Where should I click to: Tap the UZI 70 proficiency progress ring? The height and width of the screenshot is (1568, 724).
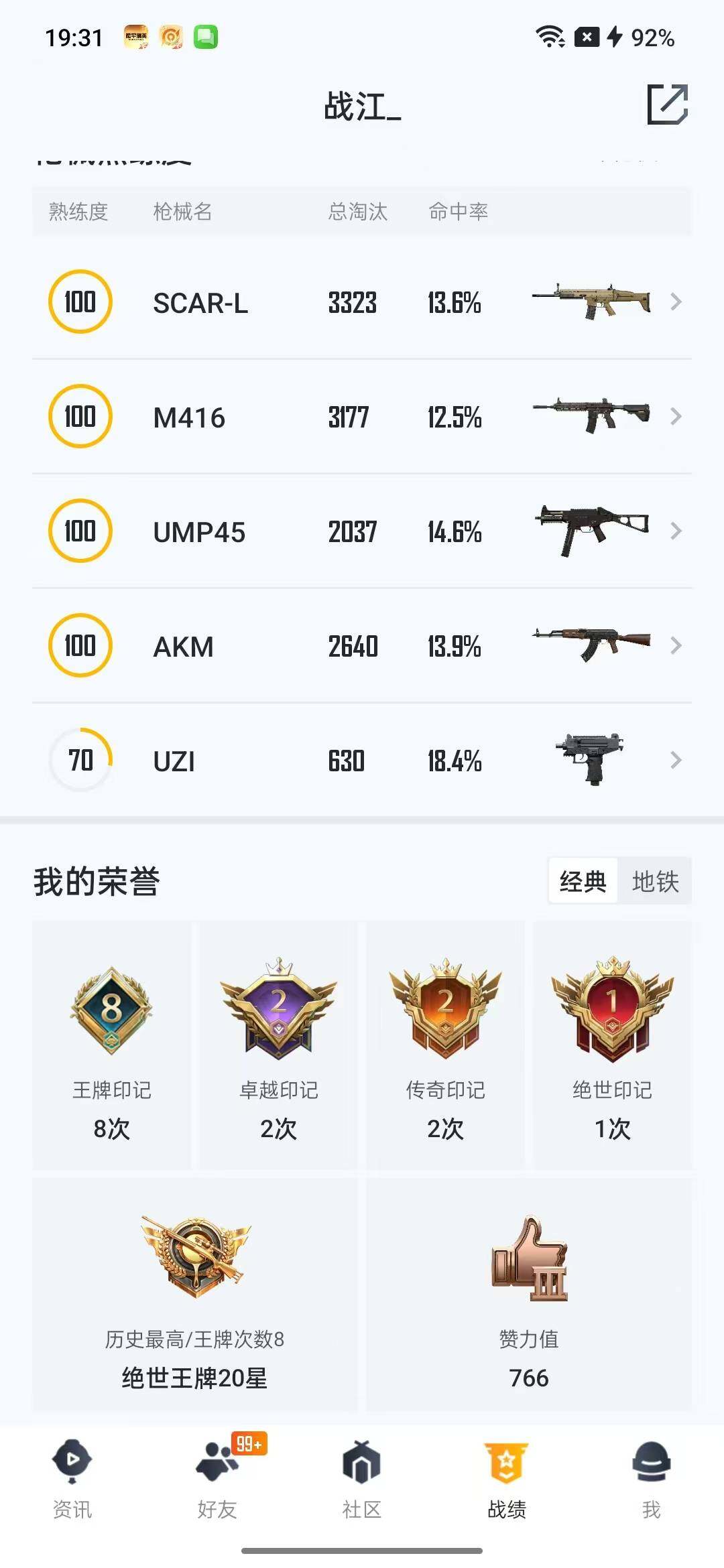(x=79, y=761)
